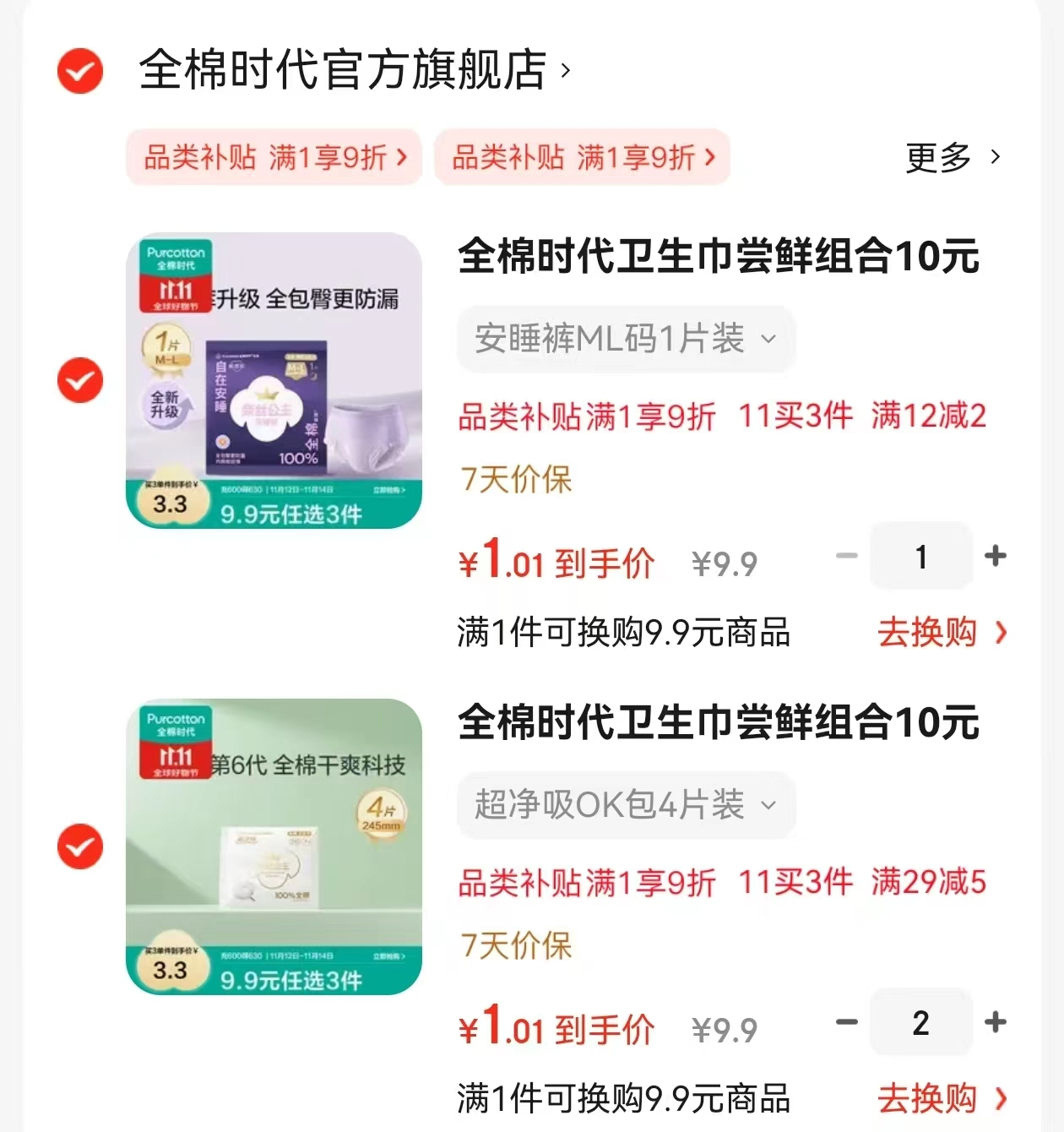This screenshot has width=1064, height=1132.
Task: Open the 11买3件 promotion on first item
Action: 797,416
